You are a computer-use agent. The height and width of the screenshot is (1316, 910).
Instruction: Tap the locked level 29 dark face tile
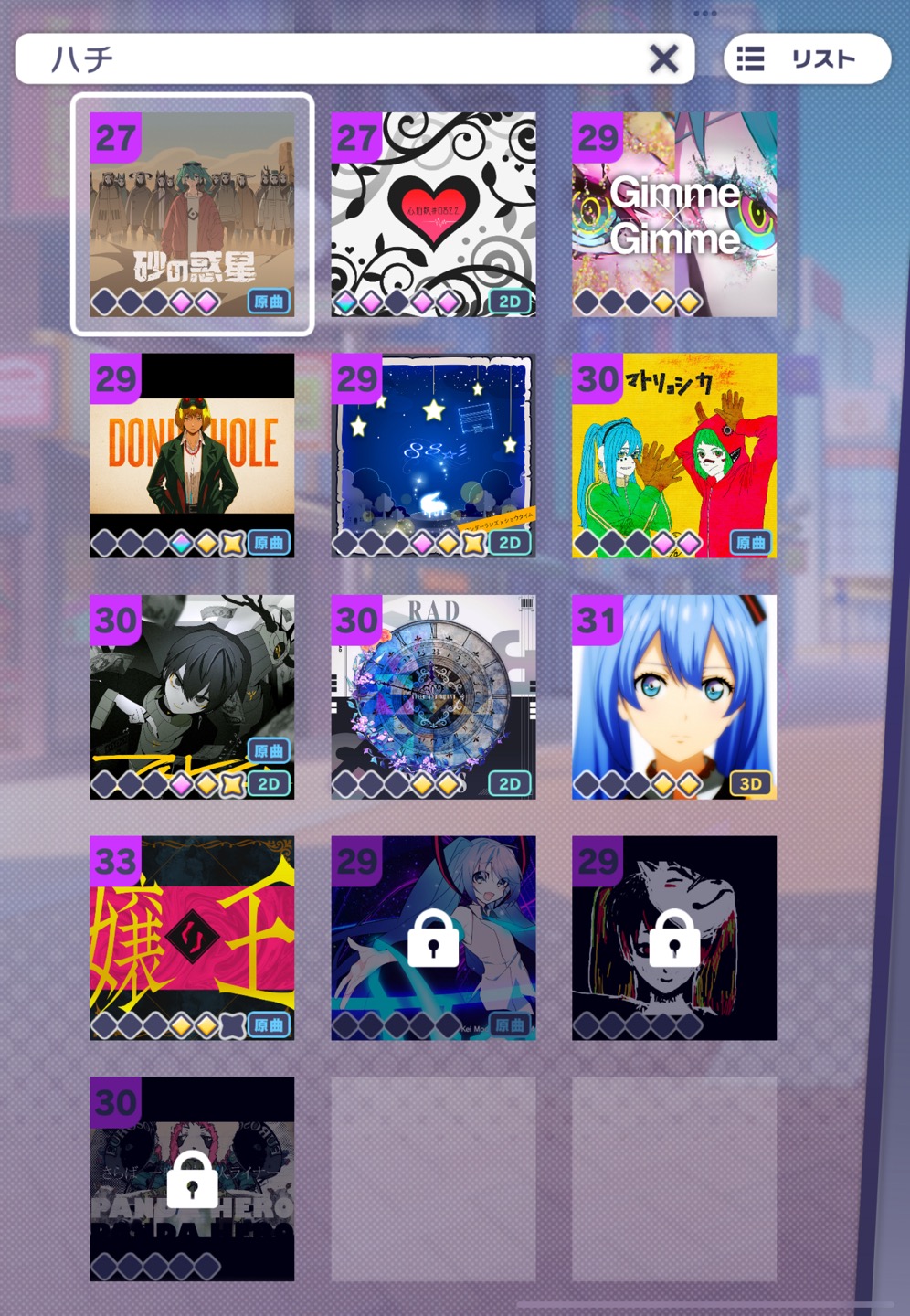pyautogui.click(x=674, y=938)
